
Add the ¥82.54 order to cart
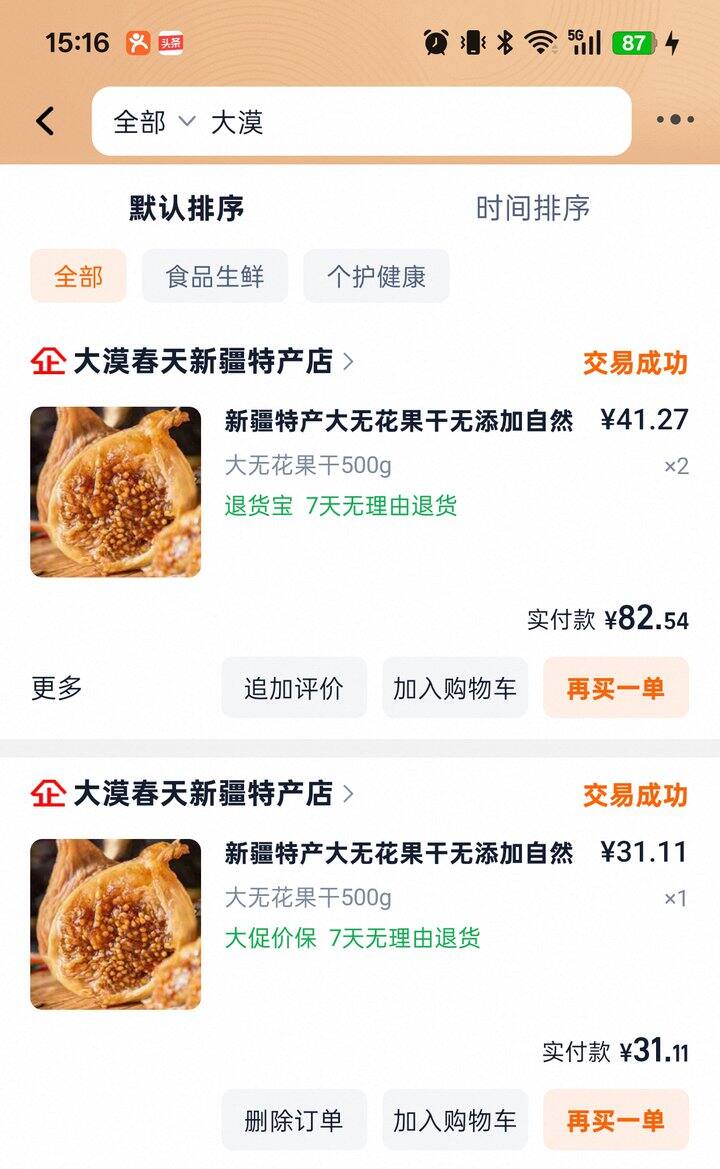pos(455,688)
